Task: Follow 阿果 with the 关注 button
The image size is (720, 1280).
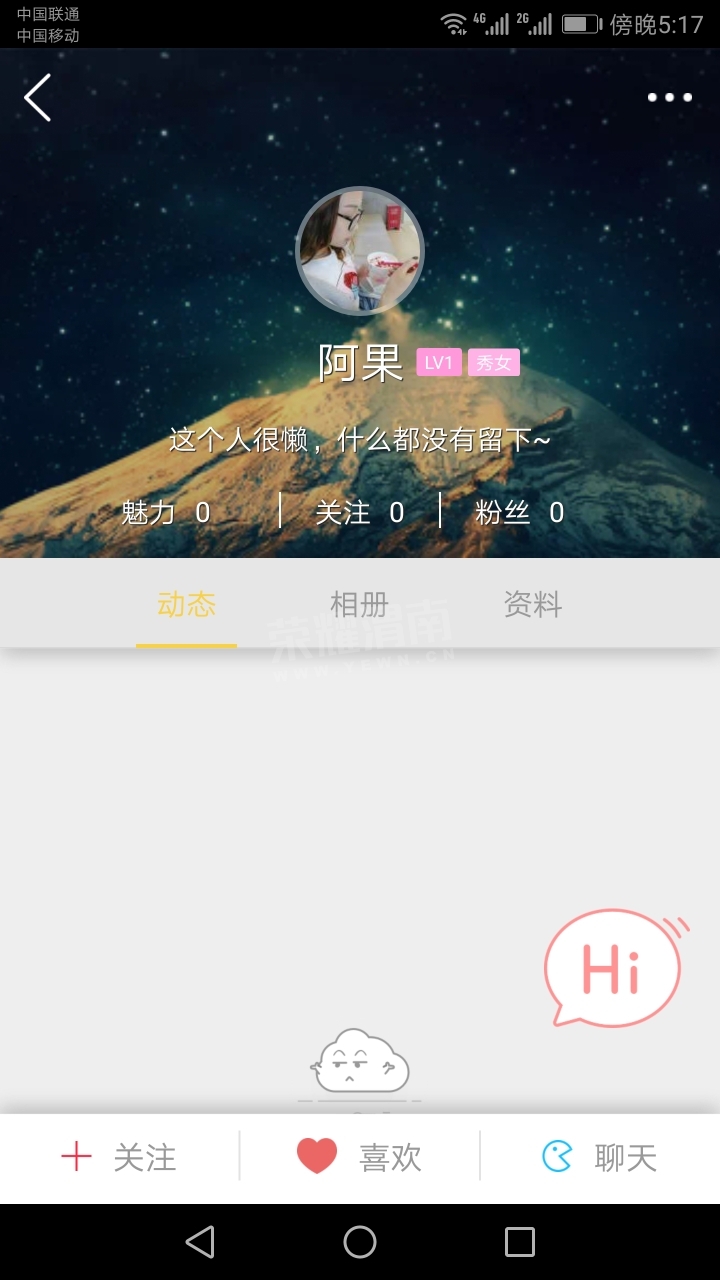Action: tap(120, 1158)
